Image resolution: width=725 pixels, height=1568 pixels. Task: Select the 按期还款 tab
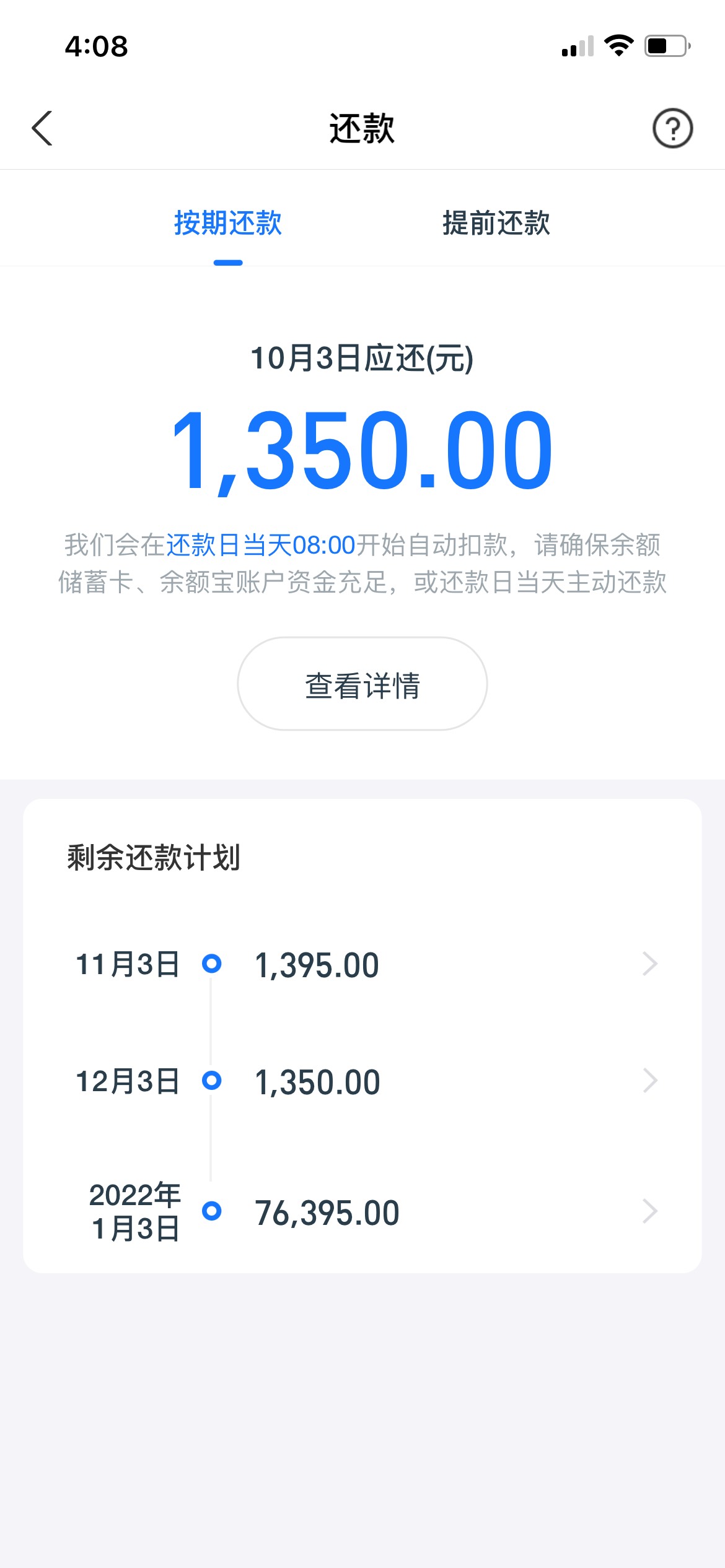[228, 223]
